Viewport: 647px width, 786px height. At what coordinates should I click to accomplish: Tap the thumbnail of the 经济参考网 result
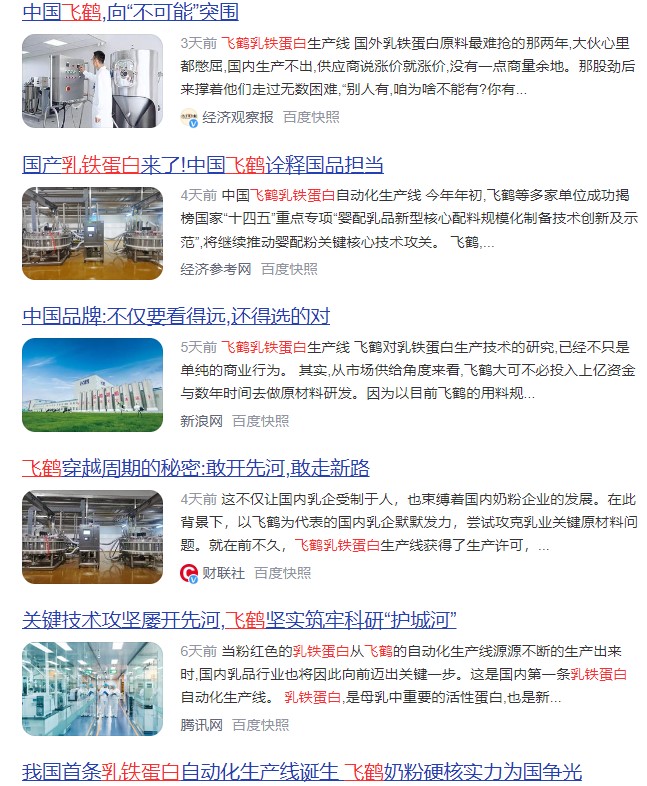point(92,233)
